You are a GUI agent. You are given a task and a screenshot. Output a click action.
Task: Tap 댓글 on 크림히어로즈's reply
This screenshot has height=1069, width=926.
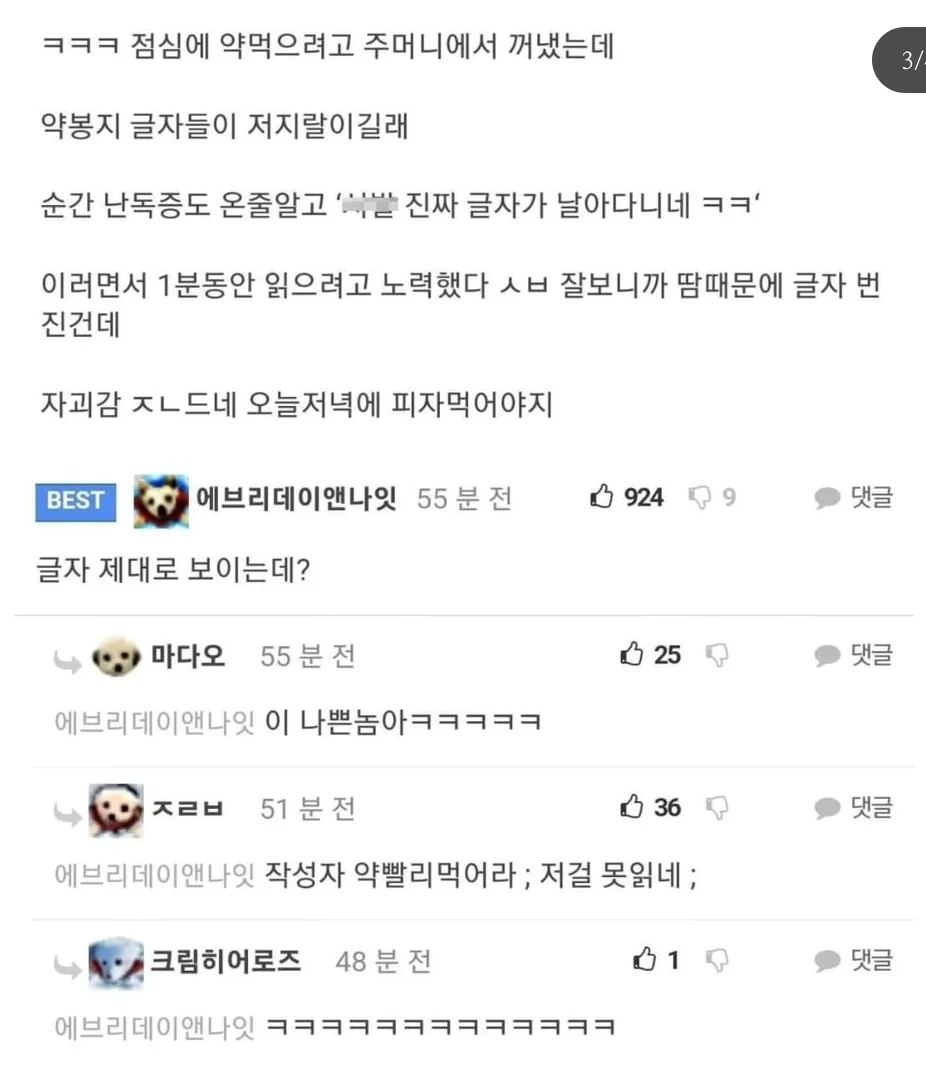tap(853, 961)
